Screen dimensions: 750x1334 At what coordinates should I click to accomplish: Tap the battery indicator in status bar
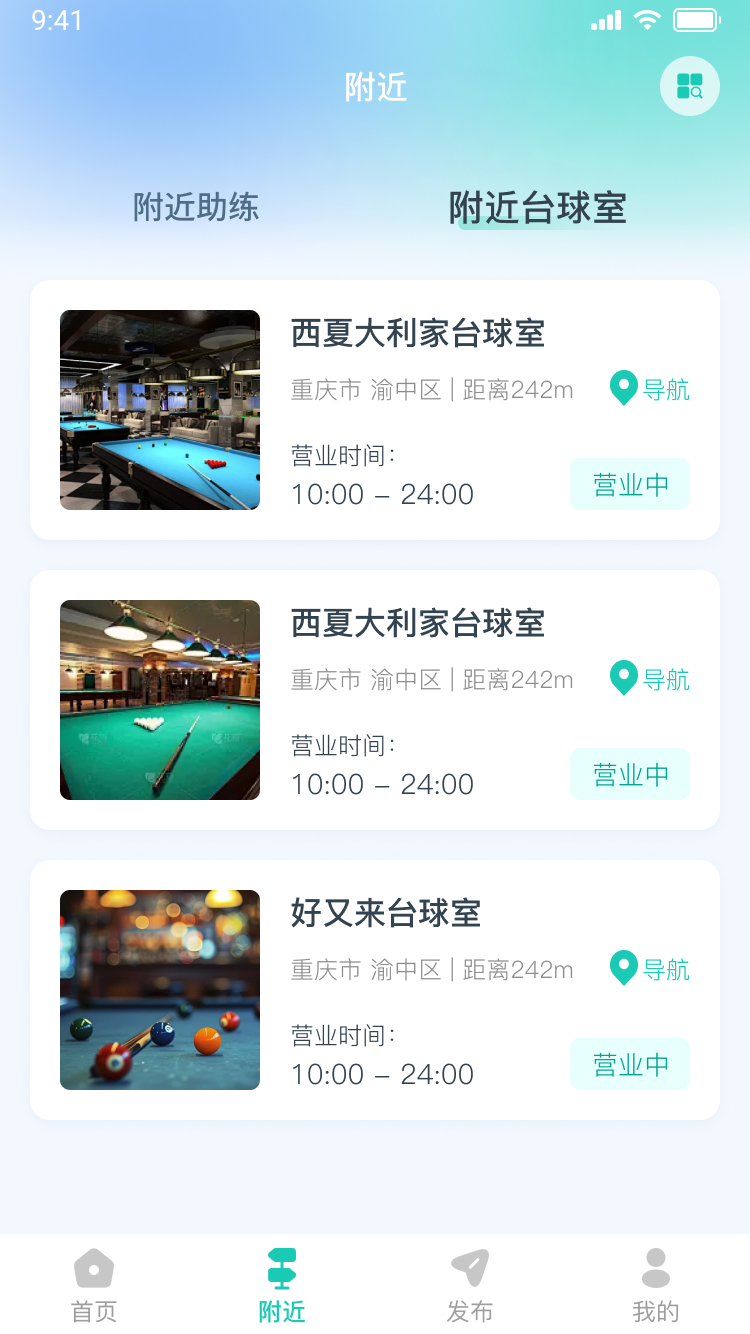[x=697, y=19]
